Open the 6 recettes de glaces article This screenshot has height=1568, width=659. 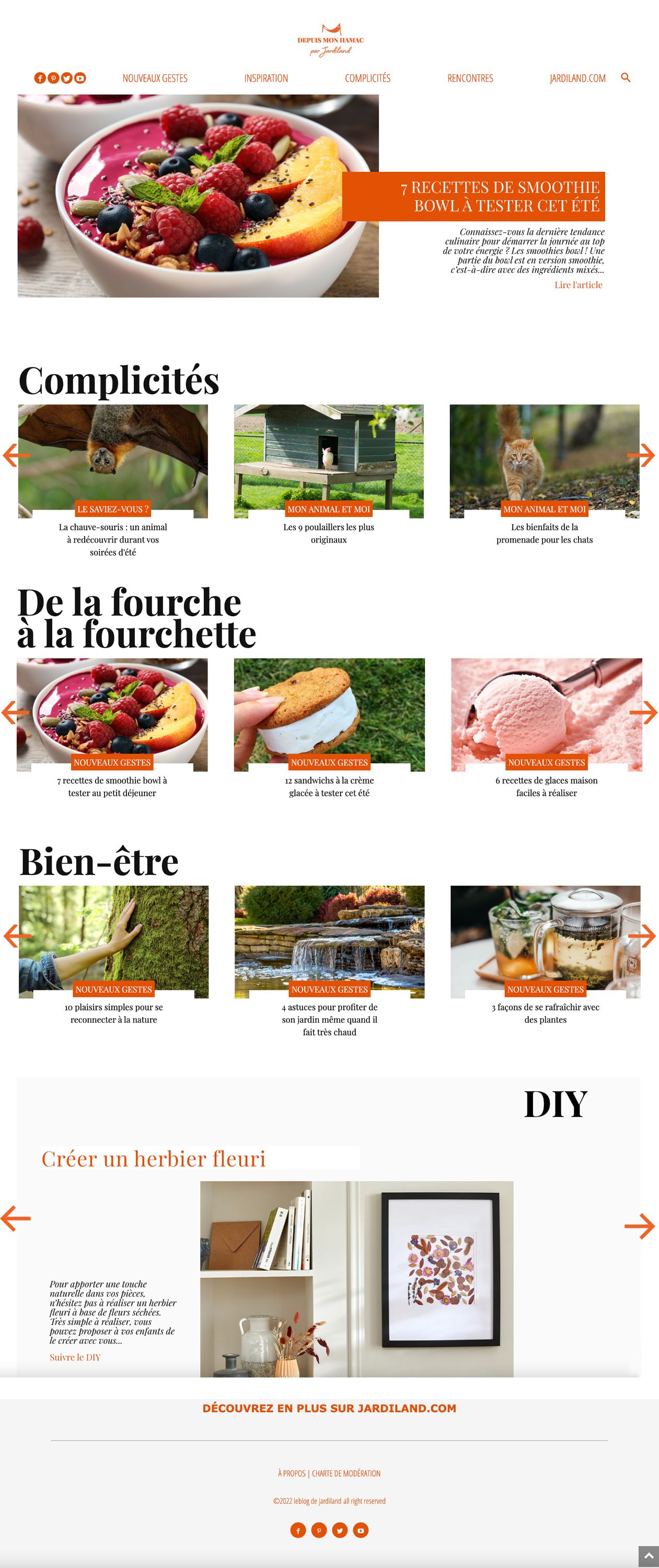546,787
